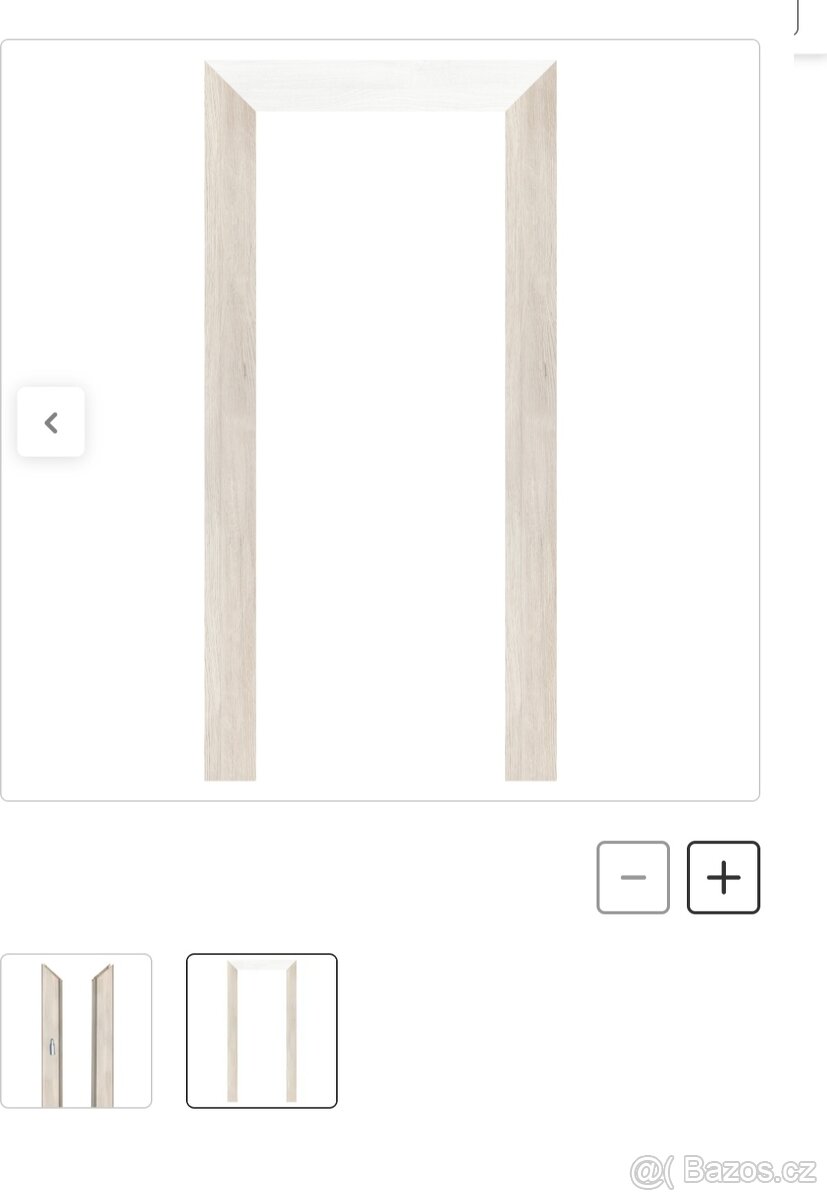
Task: Zoom out with the minus button
Action: tap(632, 877)
